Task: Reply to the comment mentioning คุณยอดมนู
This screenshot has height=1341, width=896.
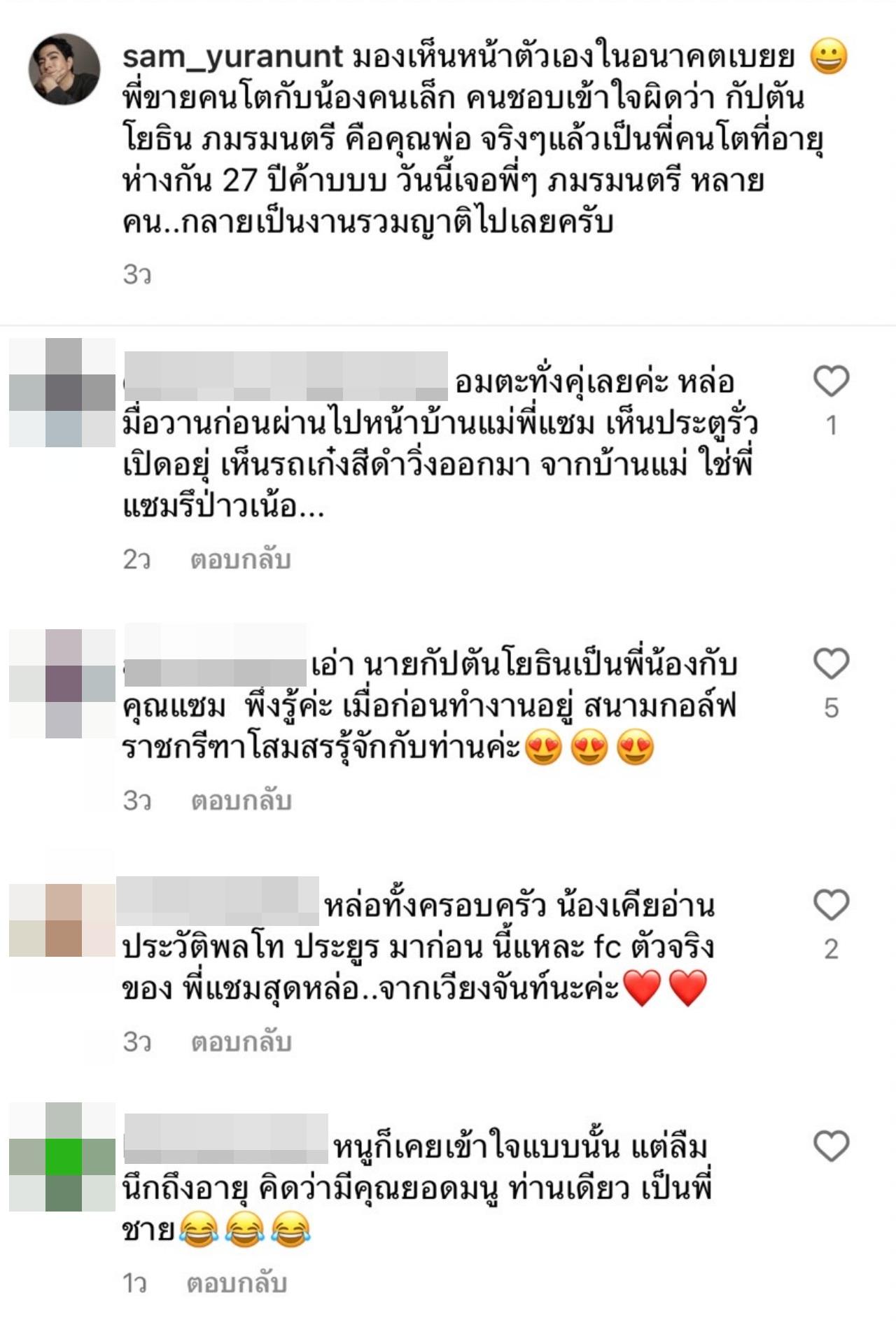Action: [x=237, y=1283]
